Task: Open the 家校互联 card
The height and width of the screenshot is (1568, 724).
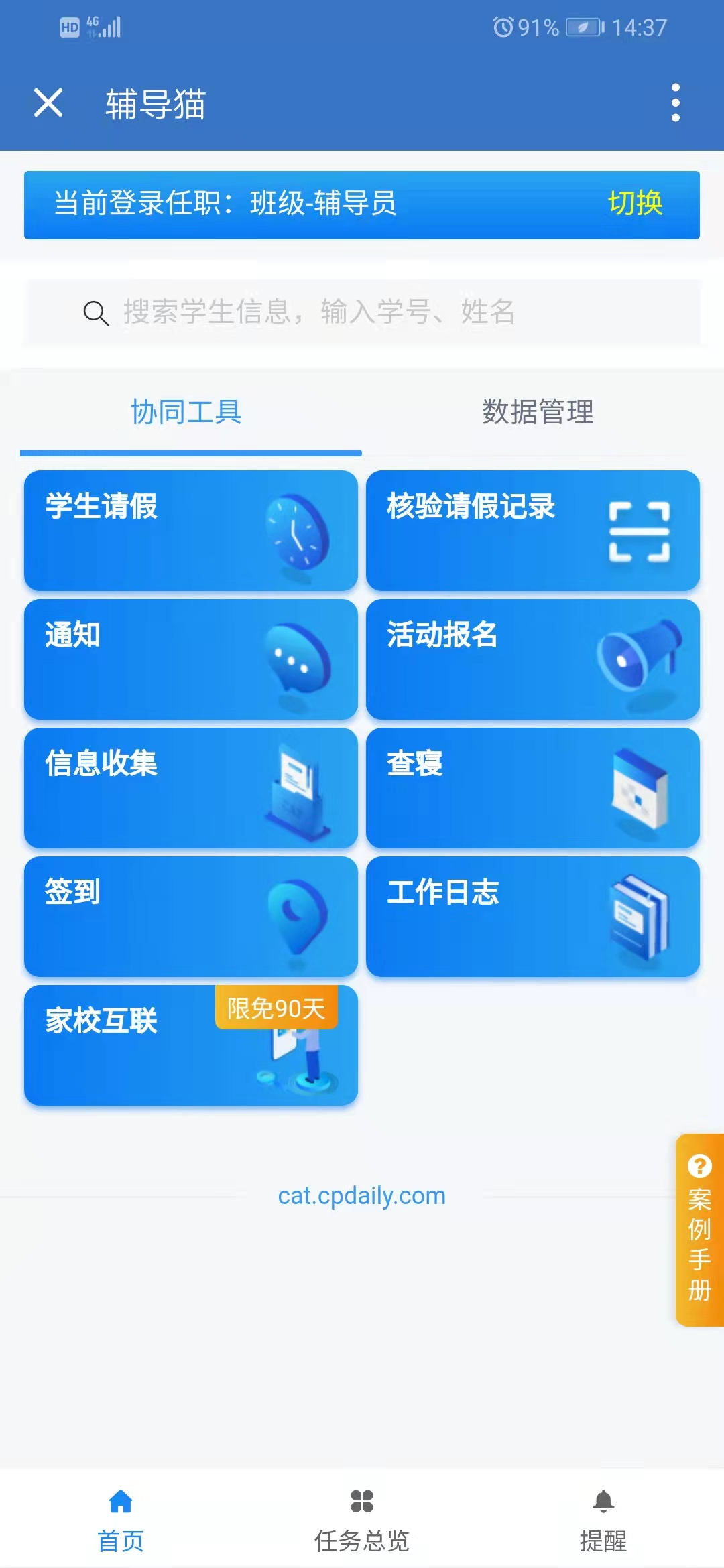Action: (191, 1045)
